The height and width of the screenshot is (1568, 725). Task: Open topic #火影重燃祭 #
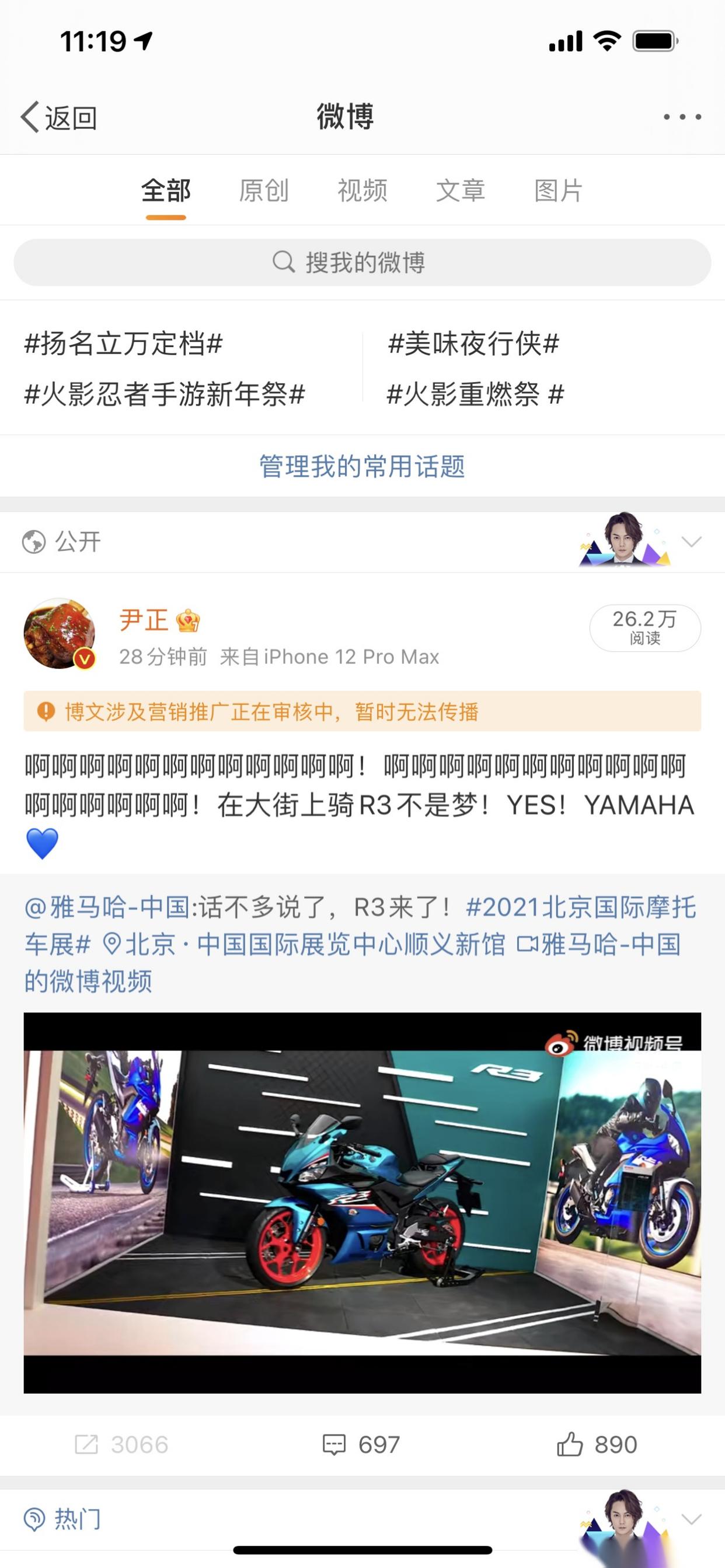(475, 394)
